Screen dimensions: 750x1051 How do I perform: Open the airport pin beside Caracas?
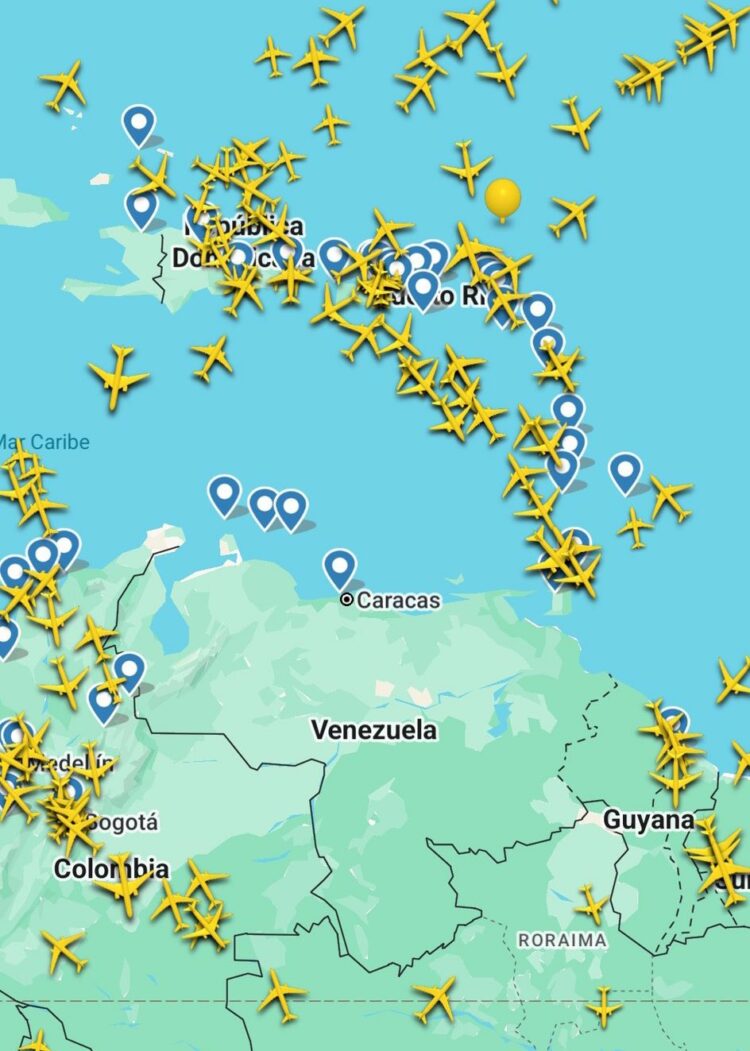[x=340, y=568]
